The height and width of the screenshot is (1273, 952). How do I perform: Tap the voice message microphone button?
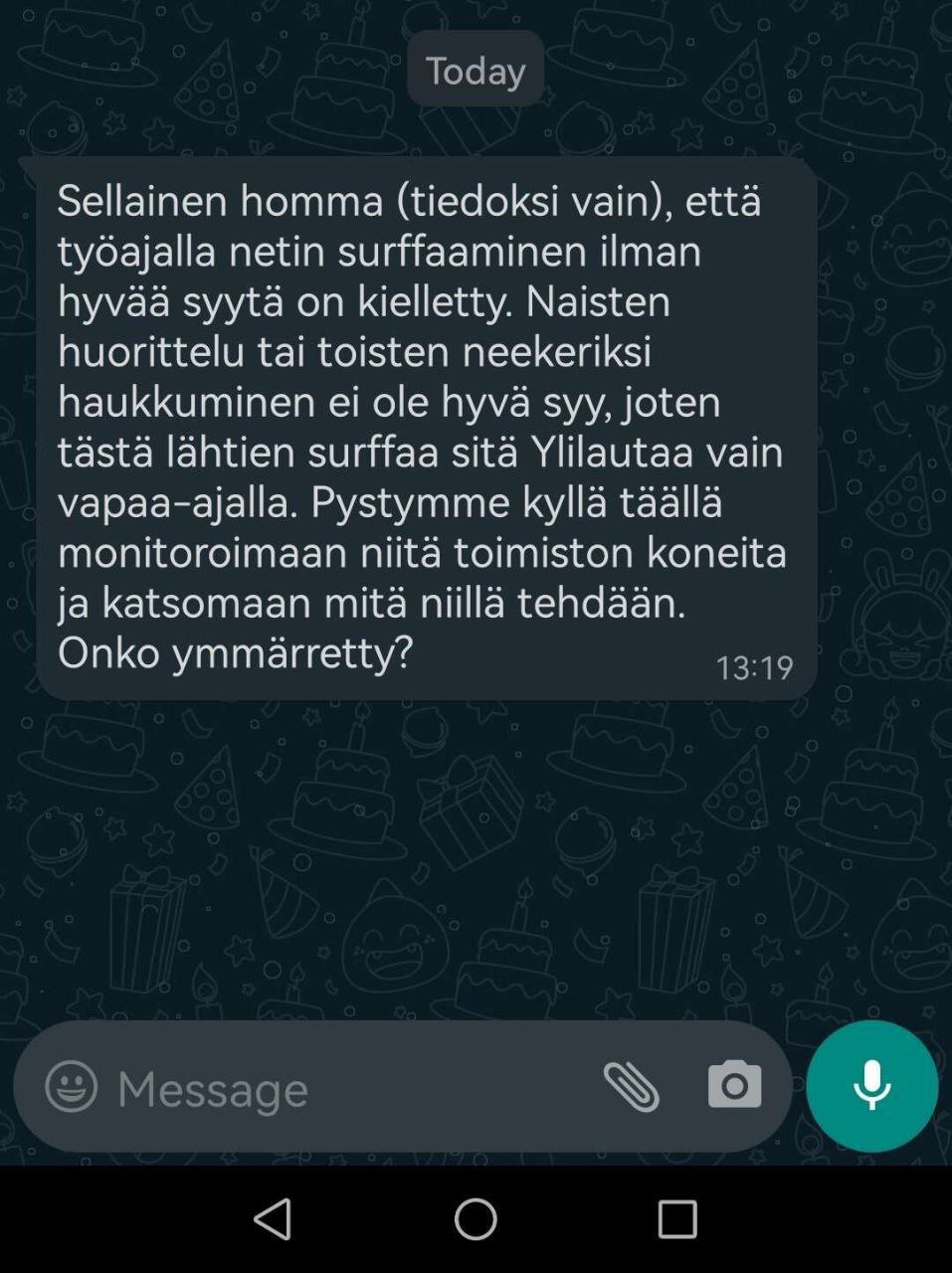[x=871, y=1086]
